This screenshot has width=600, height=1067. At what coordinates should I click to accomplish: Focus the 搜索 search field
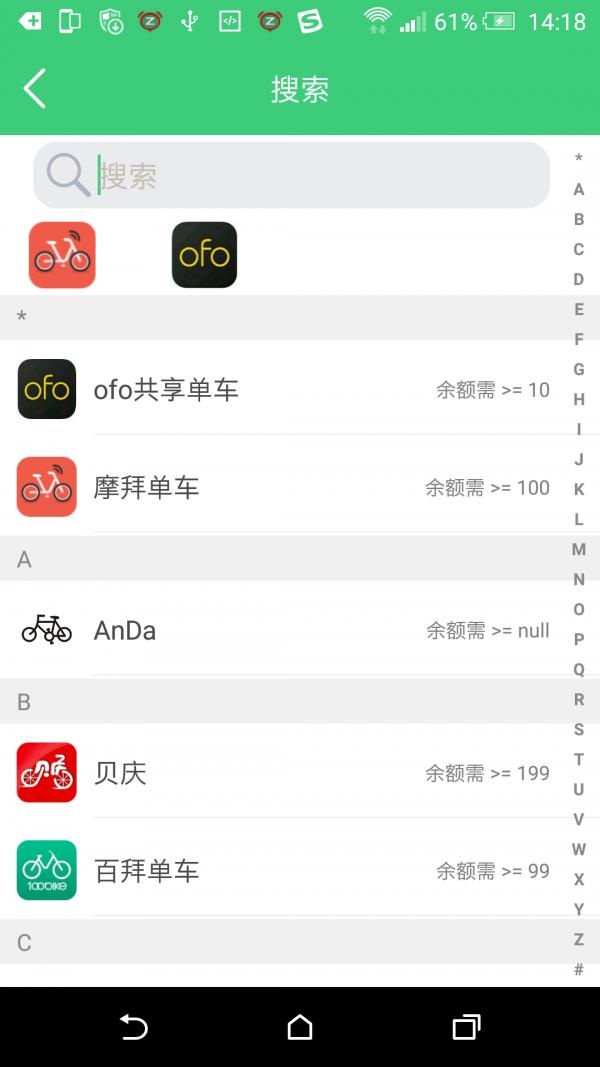[291, 175]
